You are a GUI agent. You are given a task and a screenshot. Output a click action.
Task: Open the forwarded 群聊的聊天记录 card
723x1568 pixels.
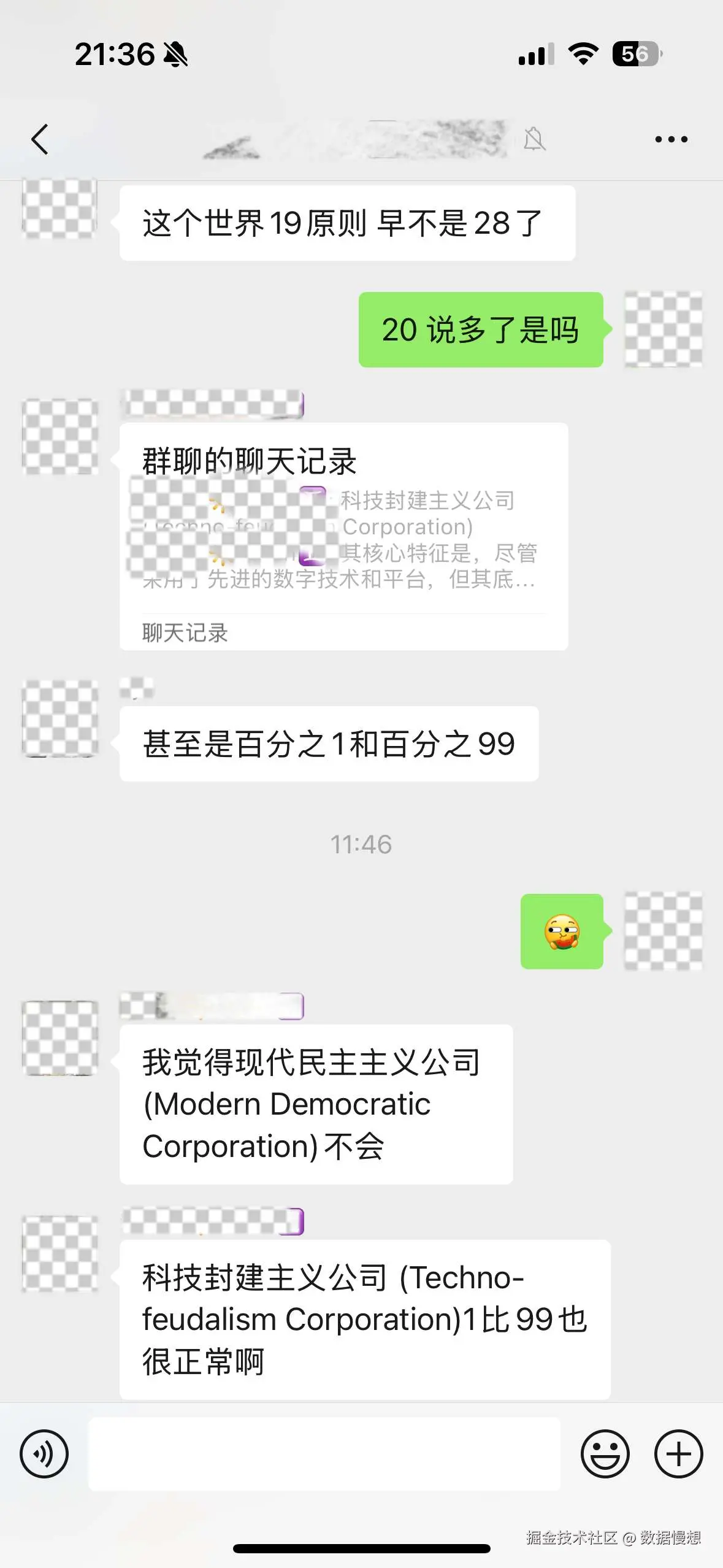pyautogui.click(x=343, y=537)
